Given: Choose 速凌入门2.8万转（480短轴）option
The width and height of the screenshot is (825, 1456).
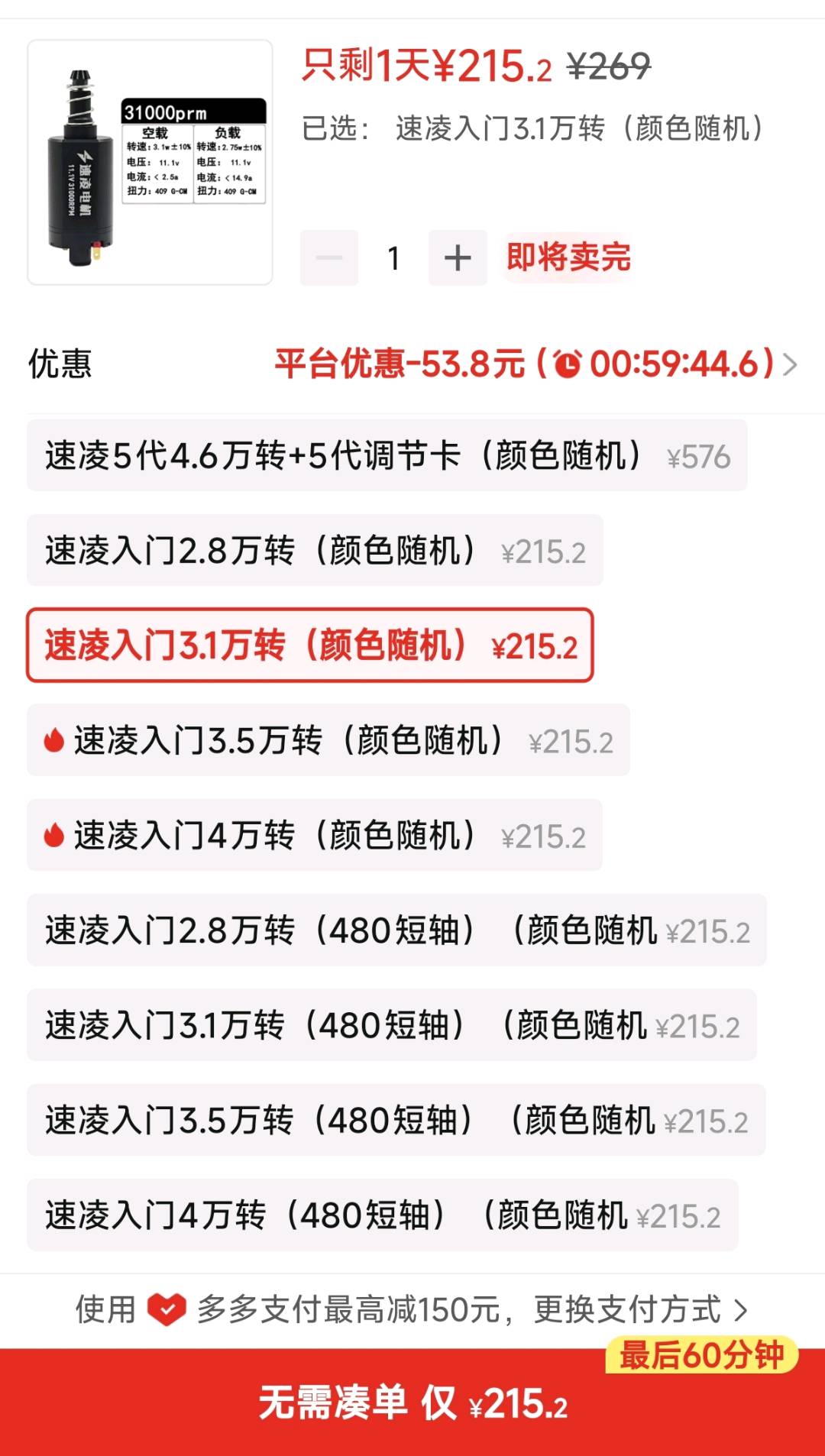Looking at the screenshot, I should [x=396, y=930].
